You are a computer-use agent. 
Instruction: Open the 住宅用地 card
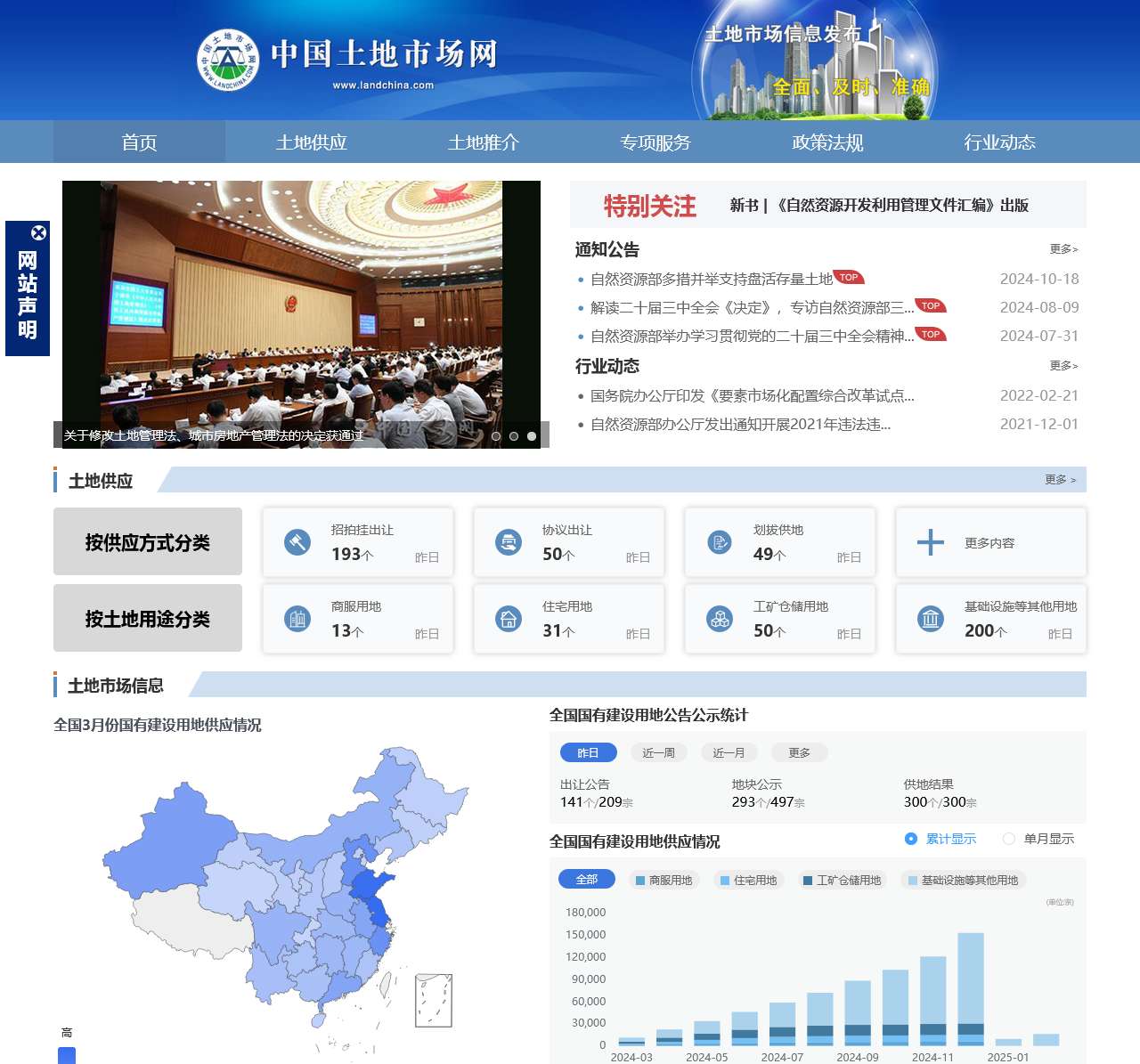click(568, 619)
